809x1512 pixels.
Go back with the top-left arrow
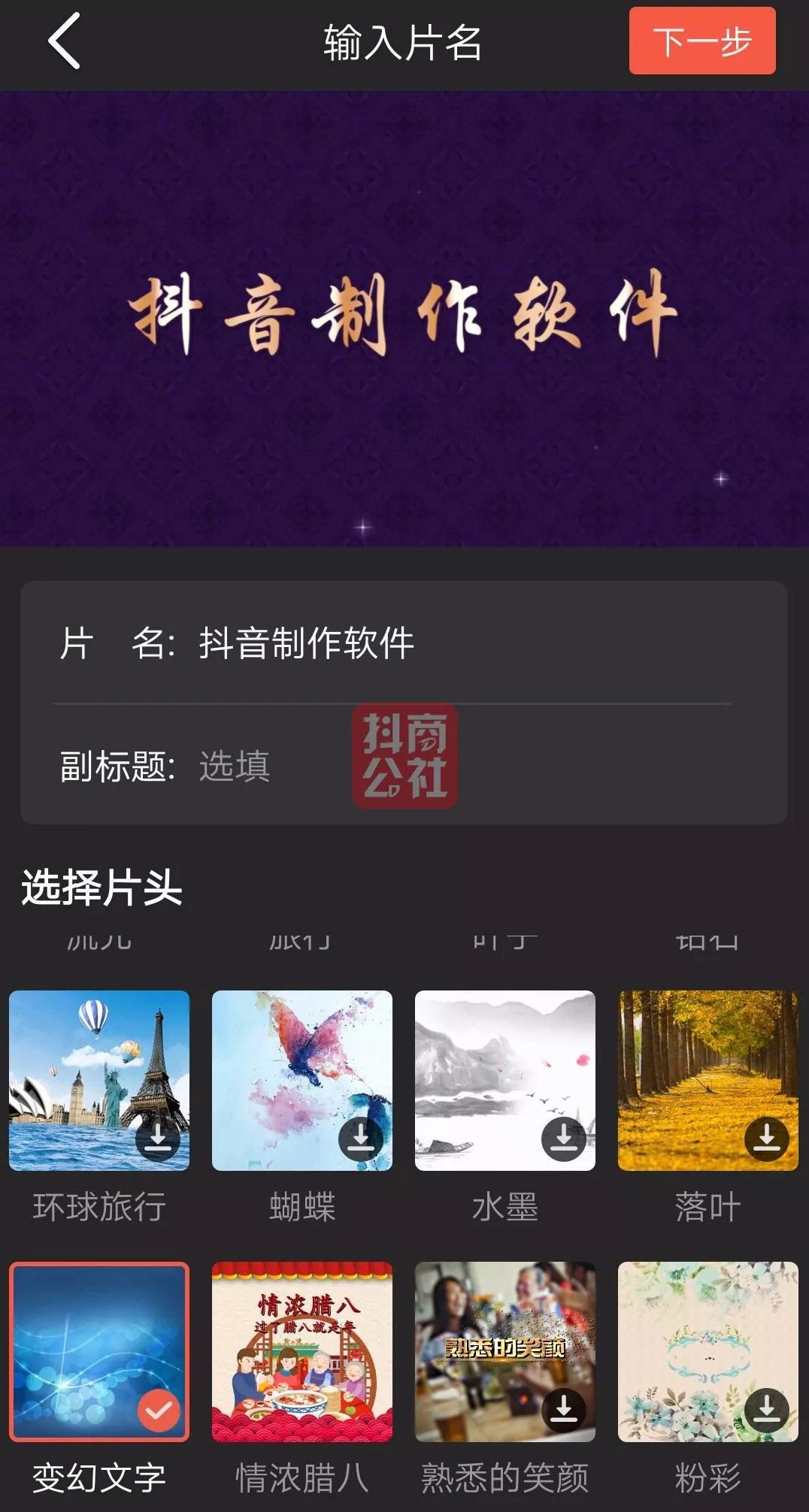coord(65,42)
